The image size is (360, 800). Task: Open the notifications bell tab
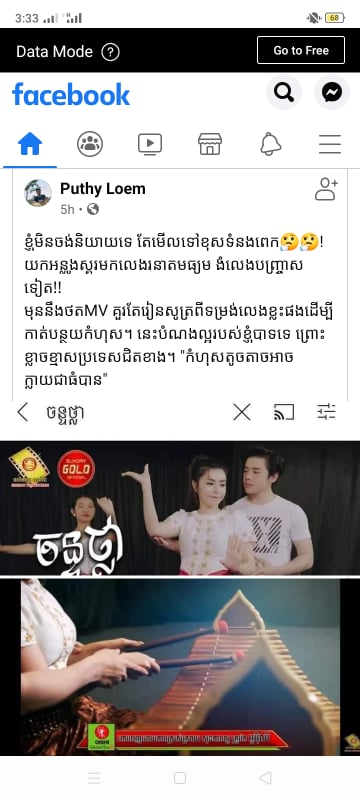(x=270, y=144)
